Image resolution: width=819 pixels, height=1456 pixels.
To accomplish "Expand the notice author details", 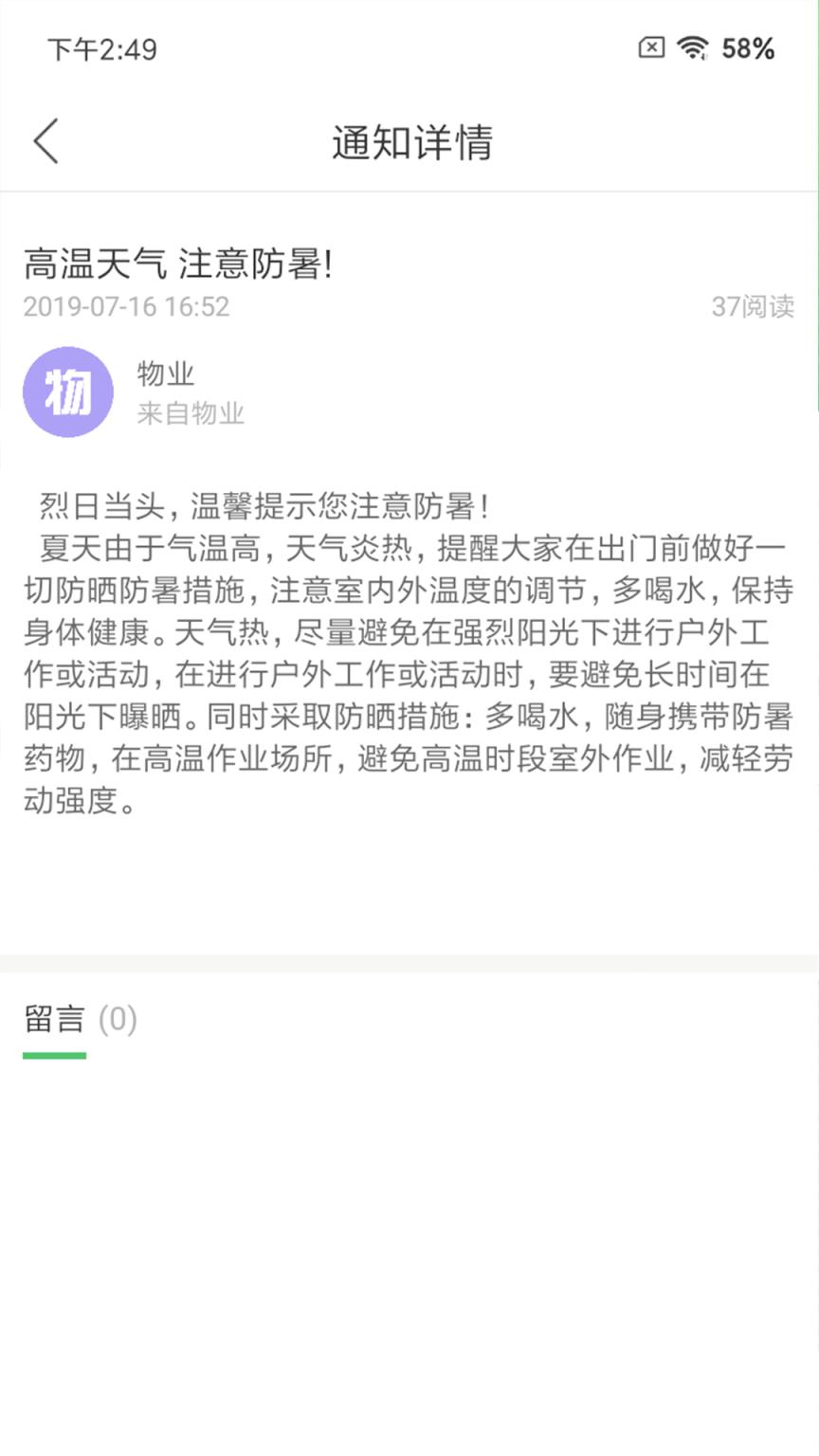I will pos(164,374).
